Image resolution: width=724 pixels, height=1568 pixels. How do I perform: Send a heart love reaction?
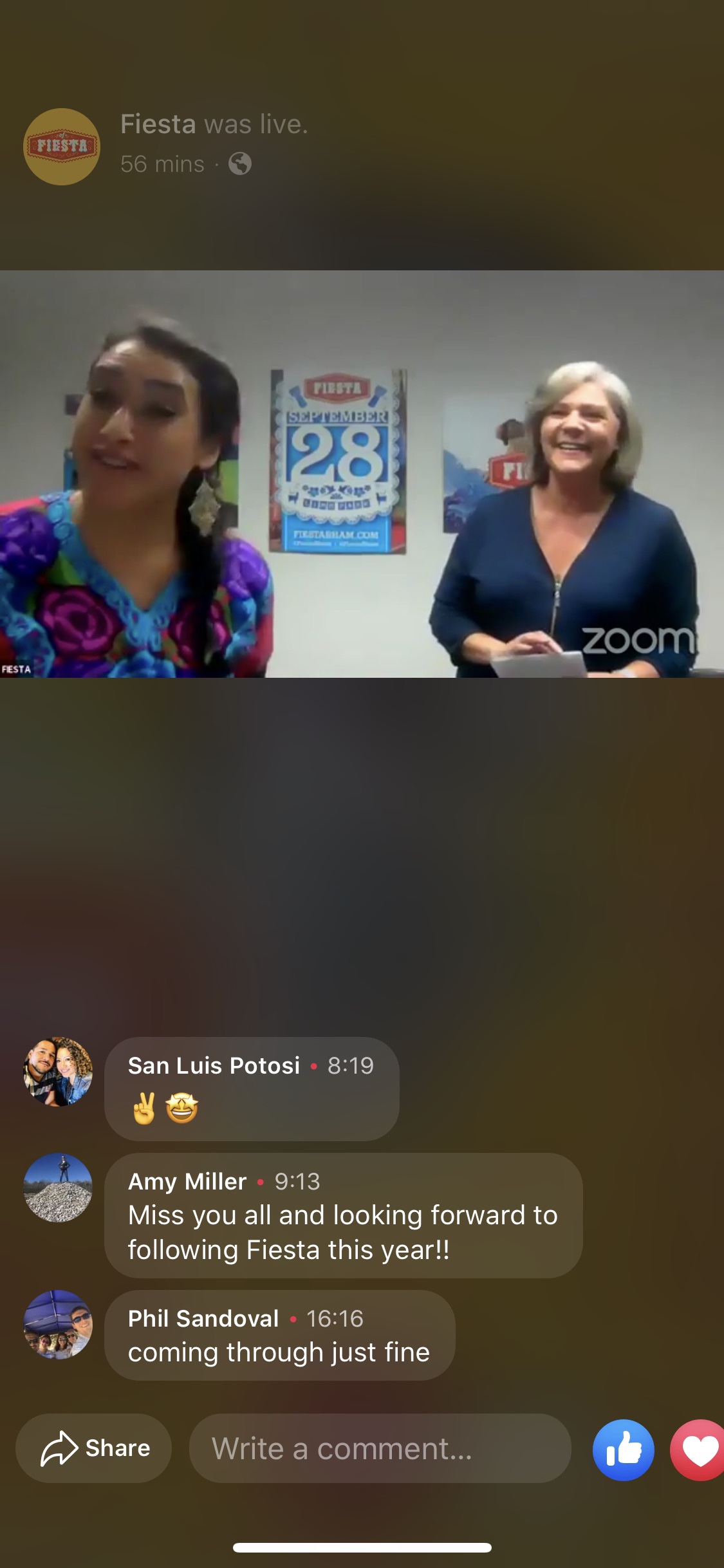point(699,1450)
